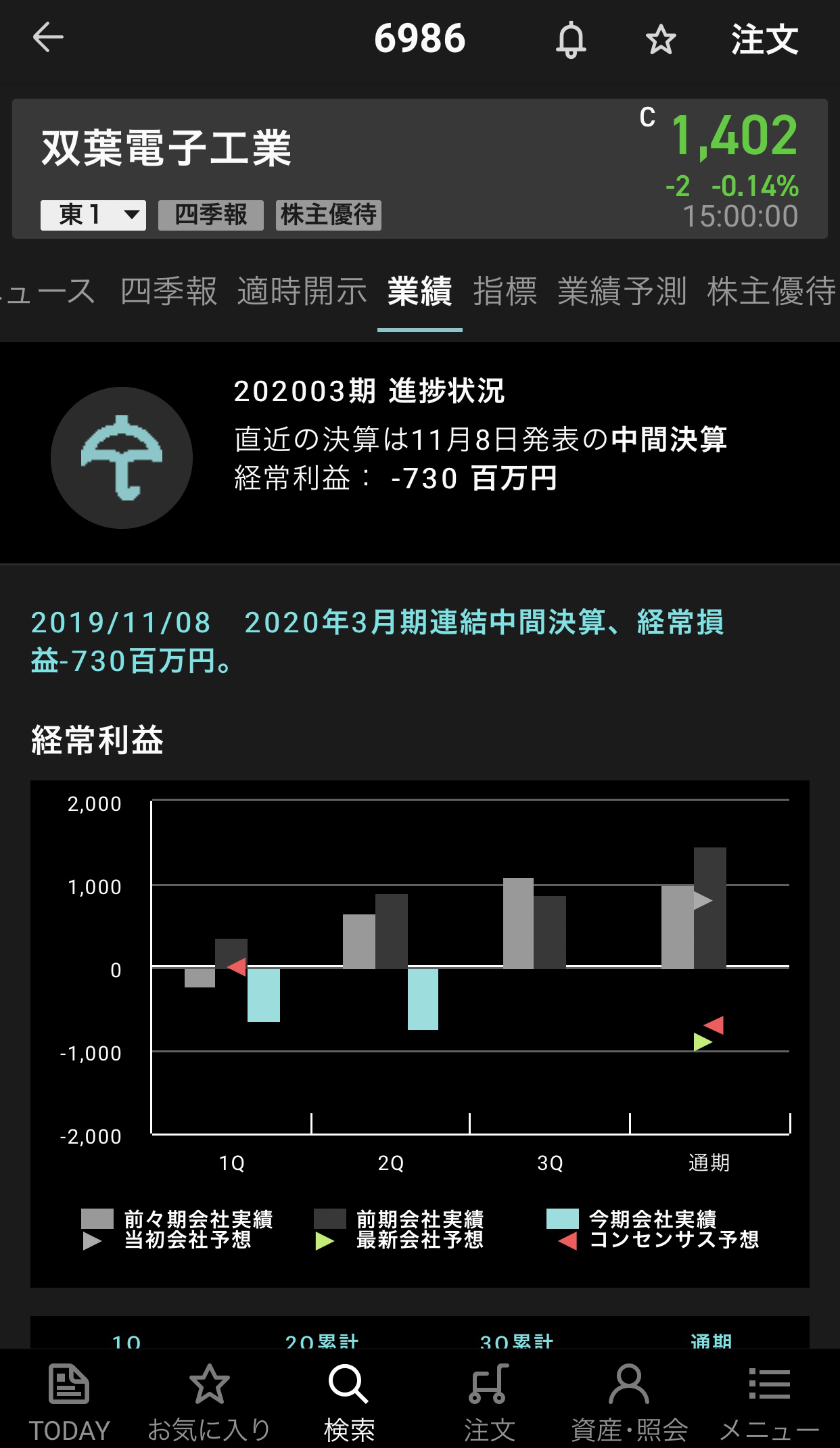Open the 2019/11/08 earnings news link
Viewport: 840px width, 1448px height.
pos(377,641)
